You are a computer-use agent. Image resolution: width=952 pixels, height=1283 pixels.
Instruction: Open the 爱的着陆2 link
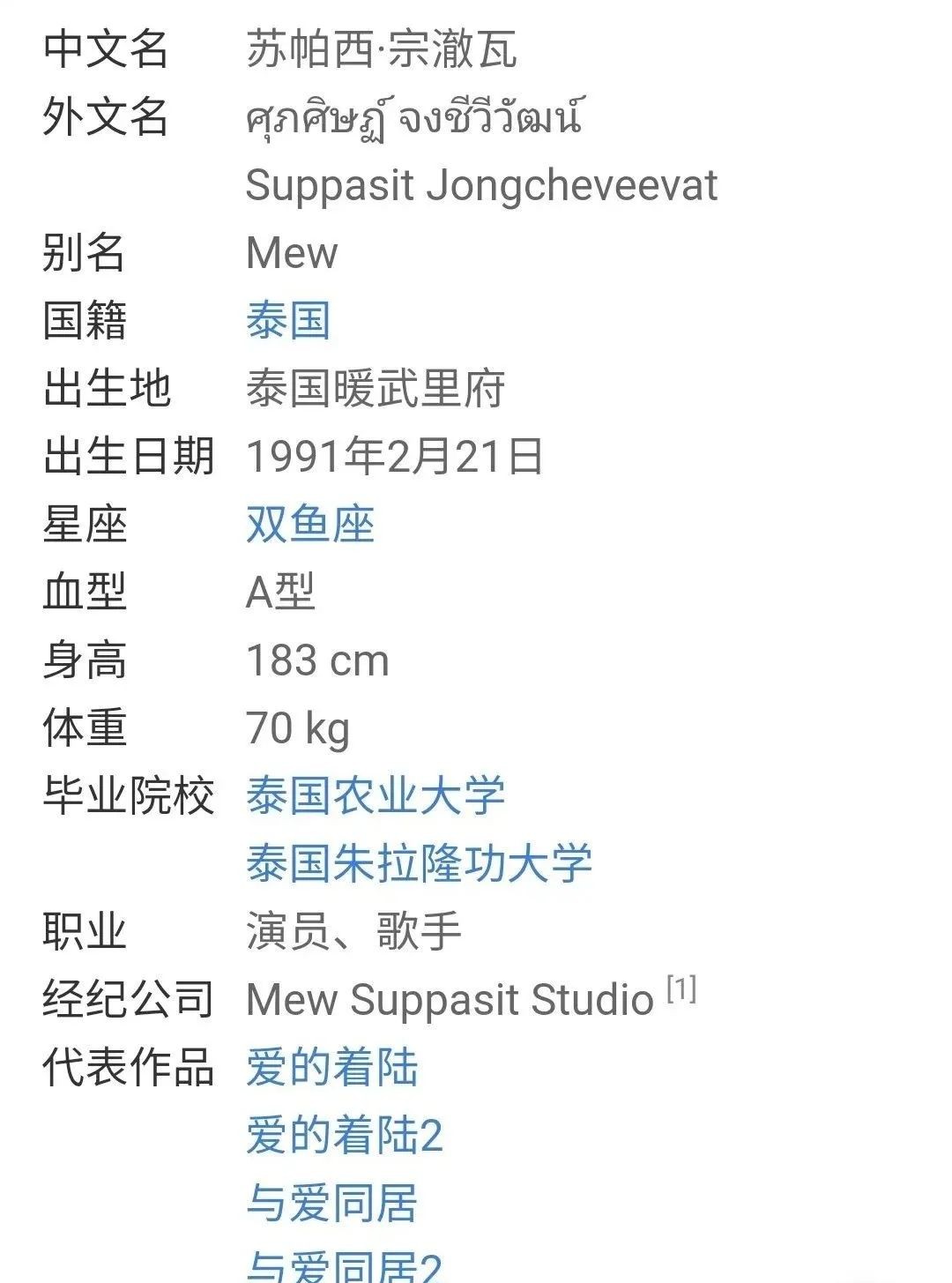point(344,1135)
